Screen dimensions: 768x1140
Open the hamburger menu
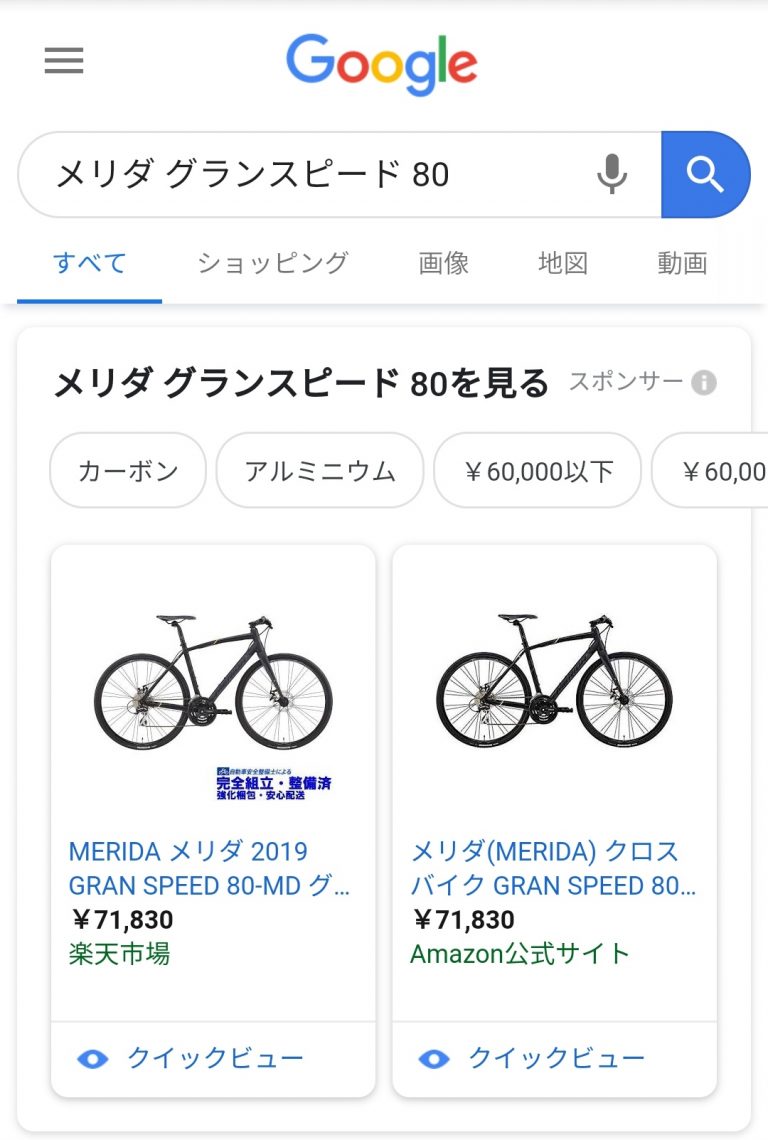point(64,62)
